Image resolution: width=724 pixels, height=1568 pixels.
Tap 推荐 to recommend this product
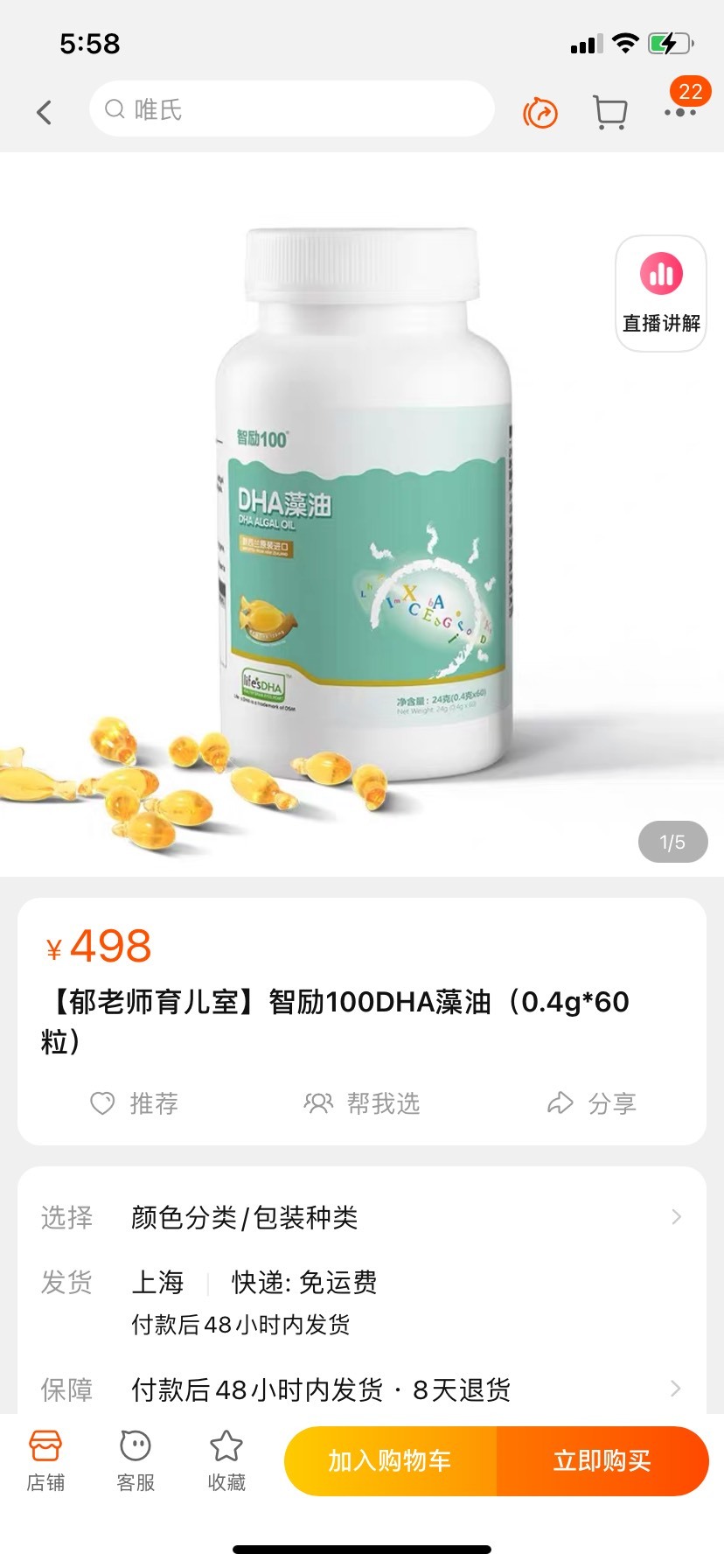[x=135, y=1103]
